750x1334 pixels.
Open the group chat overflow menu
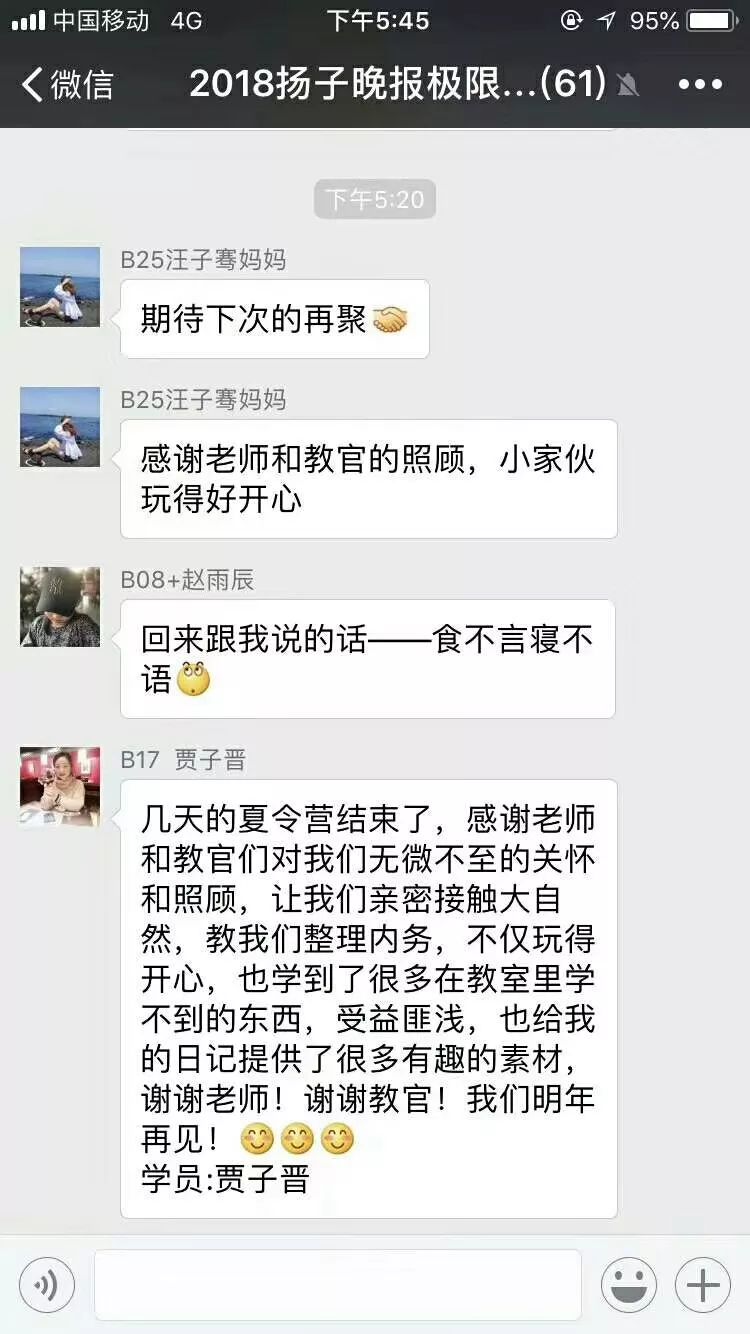pos(700,84)
